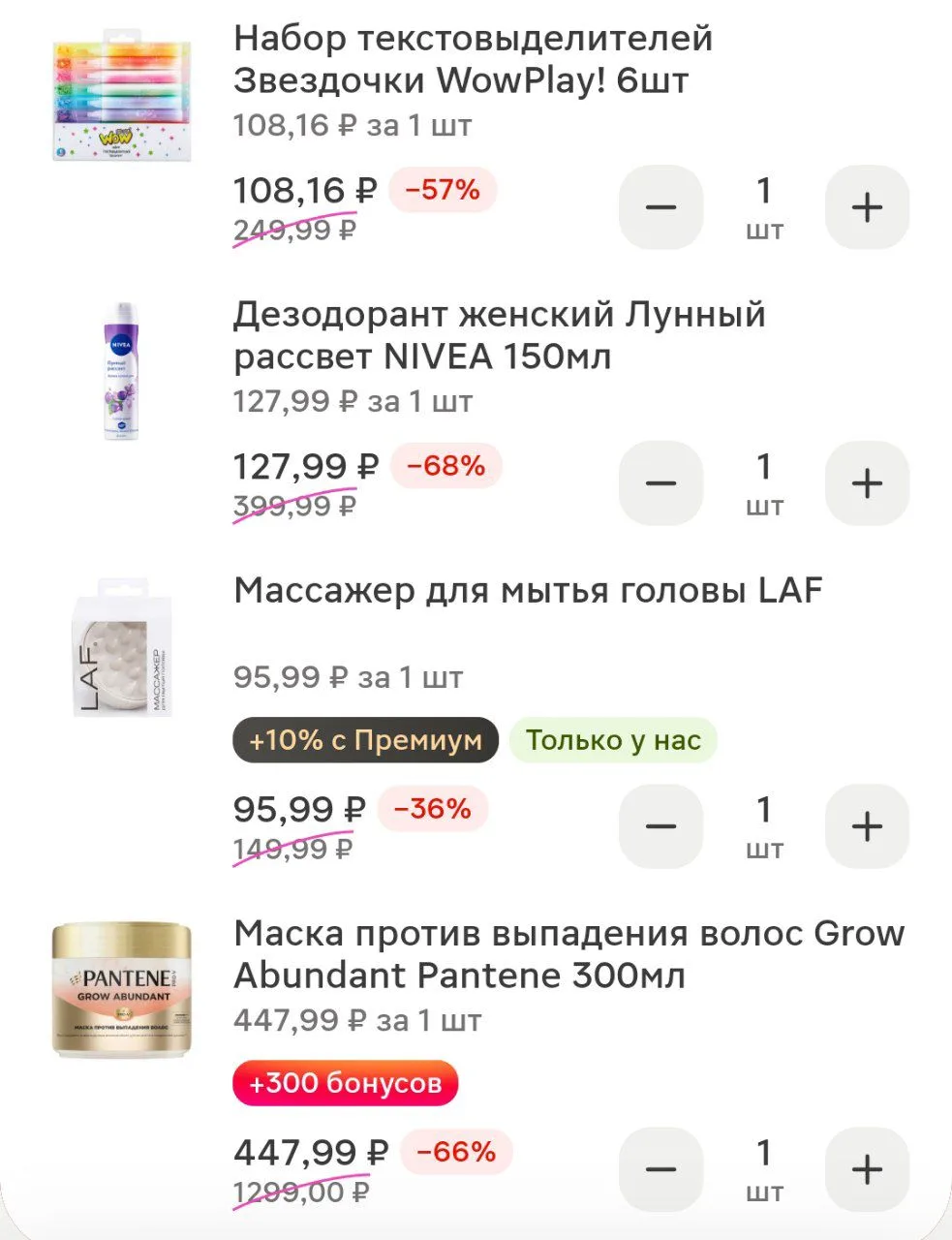
Task: Open the Pantene Grow Abundant mask image
Action: click(123, 989)
